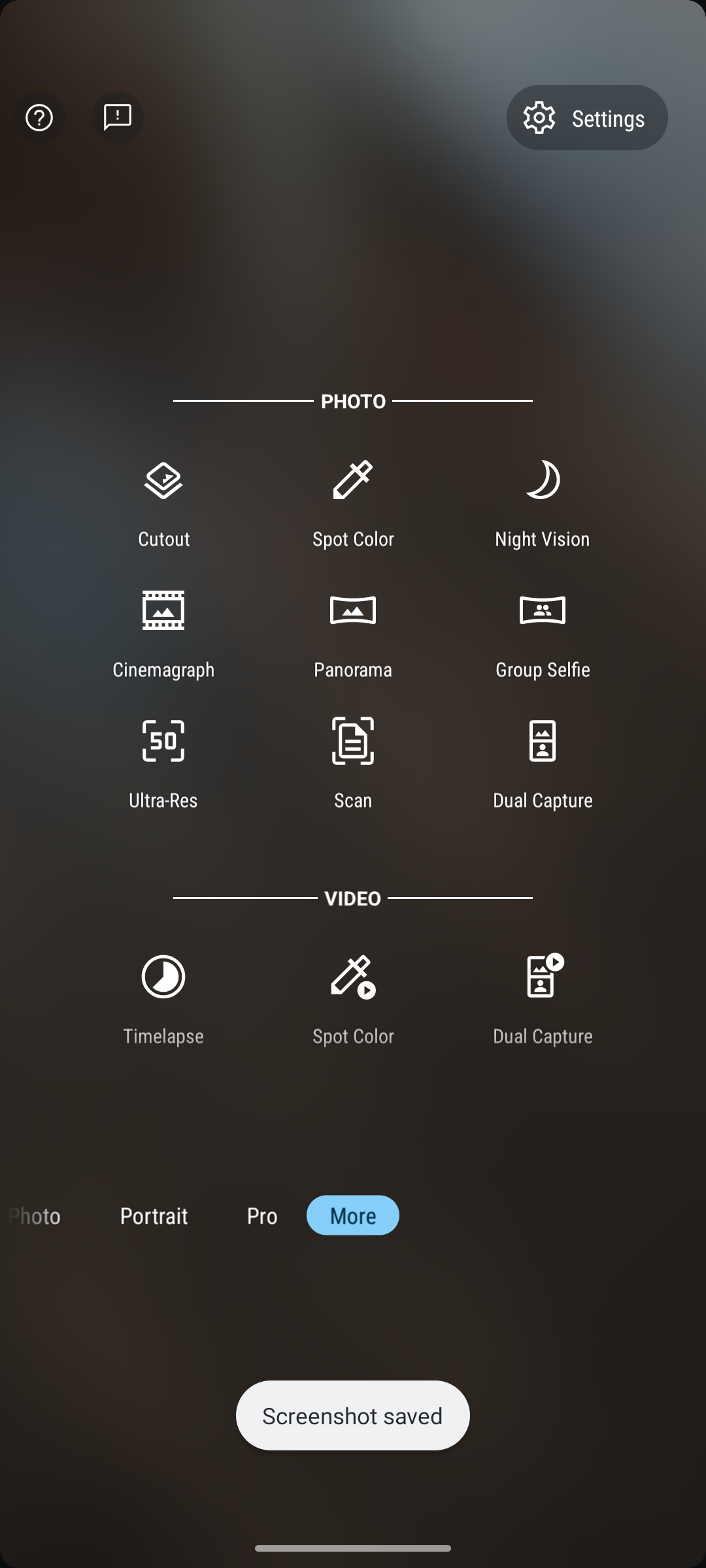Tap the More tab
The image size is (706, 1568).
pyautogui.click(x=353, y=1216)
